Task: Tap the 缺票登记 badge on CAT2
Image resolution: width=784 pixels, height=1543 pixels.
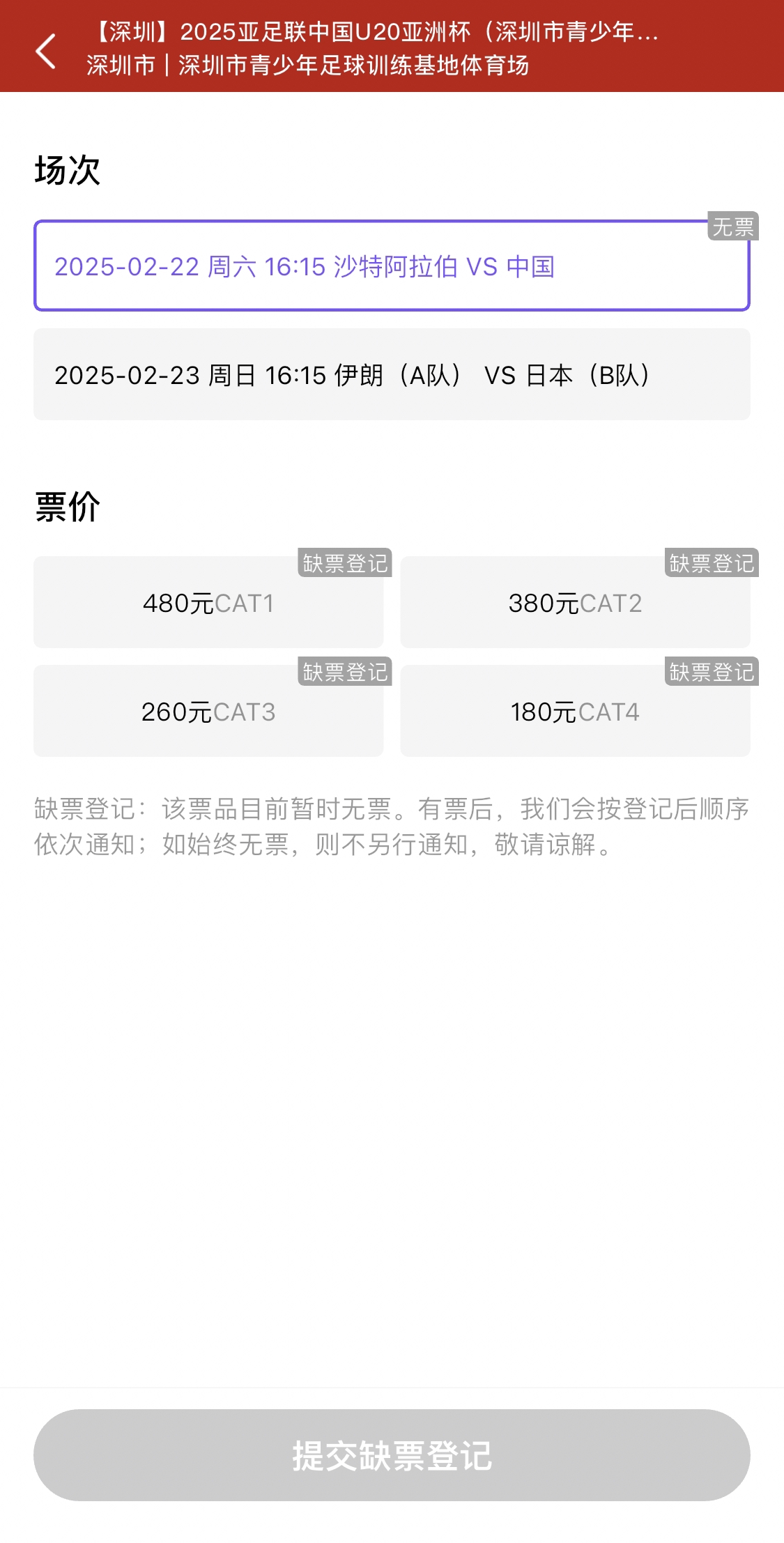Action: (x=712, y=565)
